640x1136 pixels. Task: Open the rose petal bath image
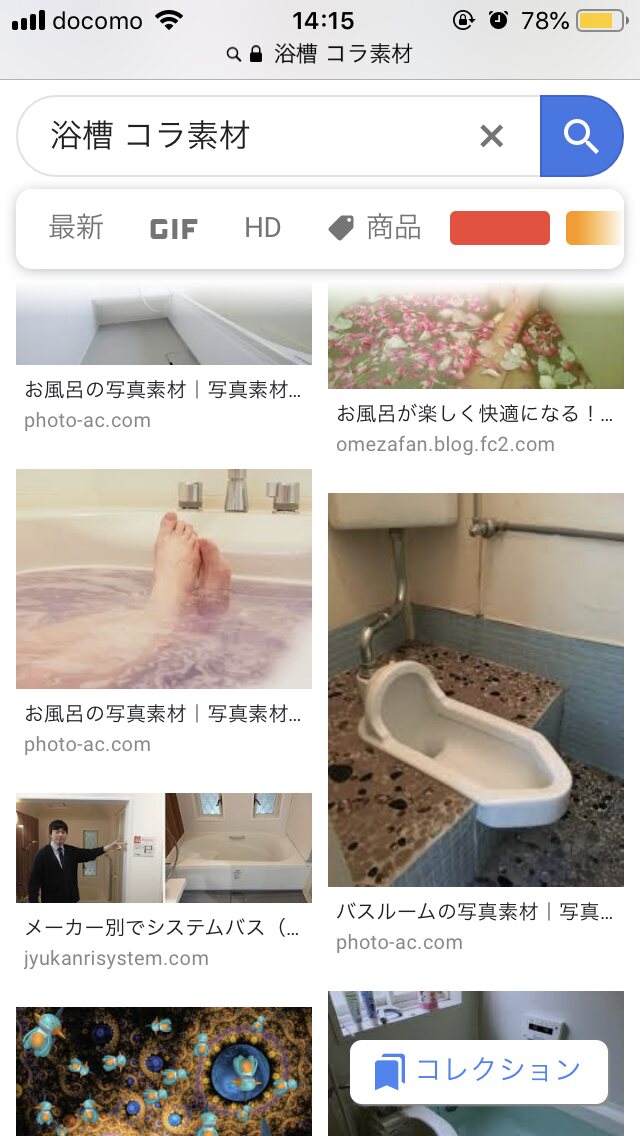tap(476, 335)
